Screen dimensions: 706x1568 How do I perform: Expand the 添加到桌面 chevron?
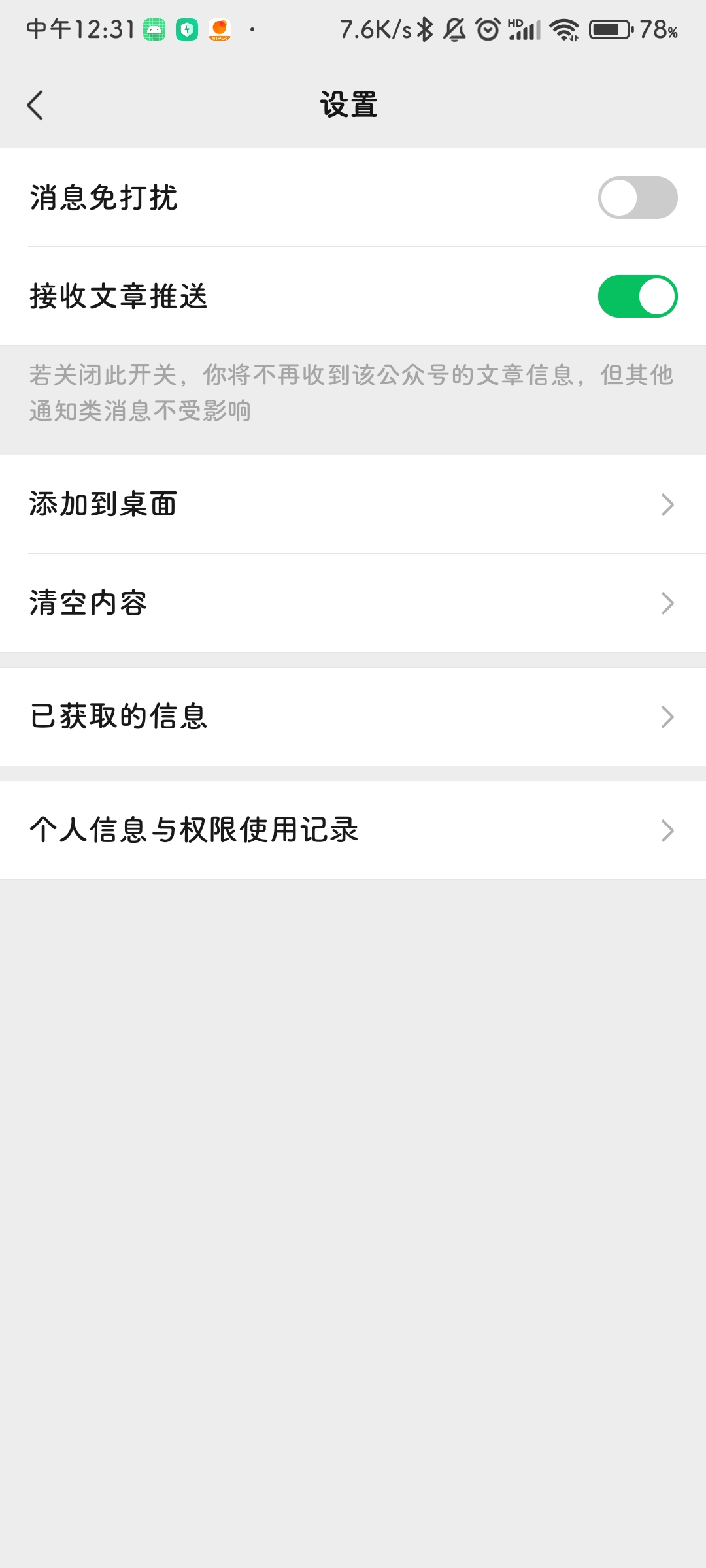pyautogui.click(x=666, y=504)
